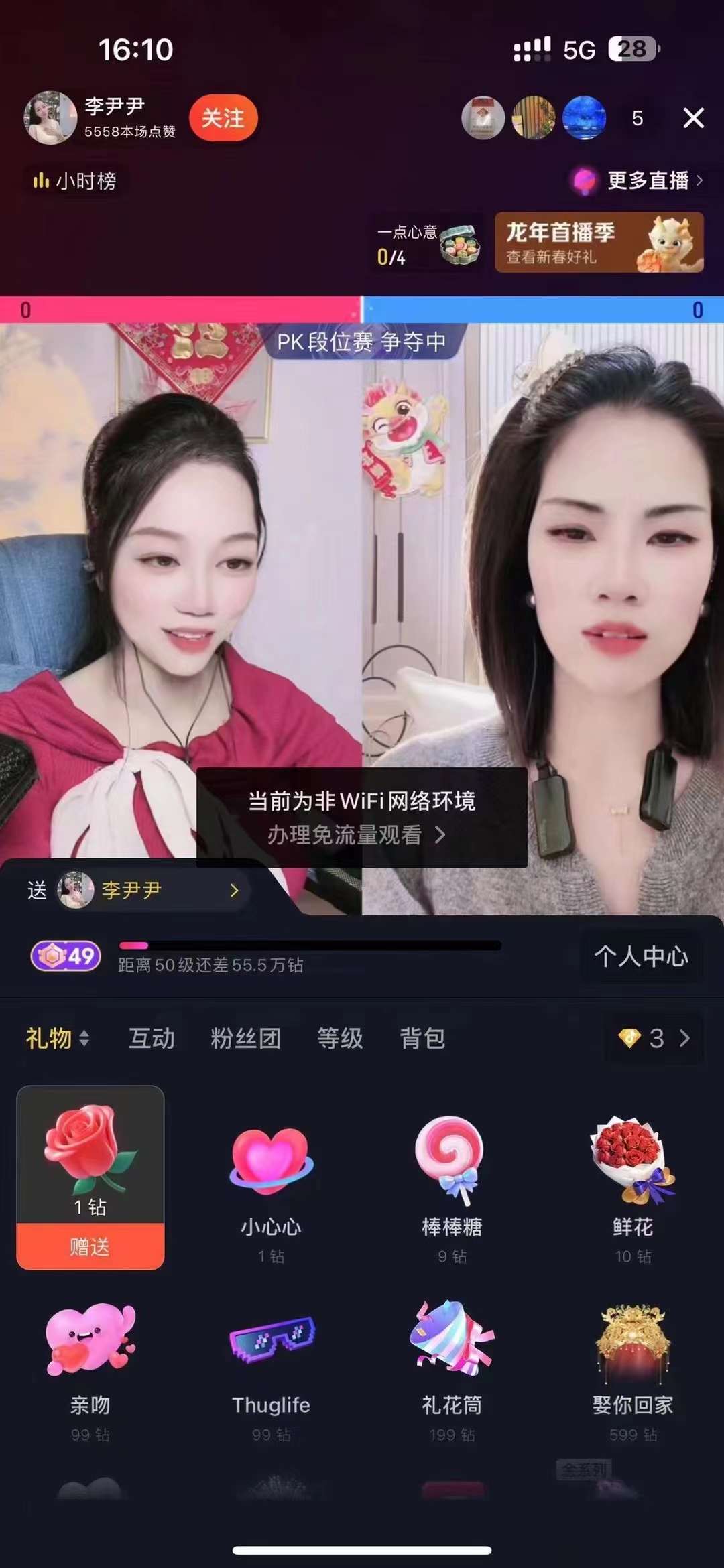Pick the Thuglife glasses gift
724x1568 pixels.
pos(271,1367)
